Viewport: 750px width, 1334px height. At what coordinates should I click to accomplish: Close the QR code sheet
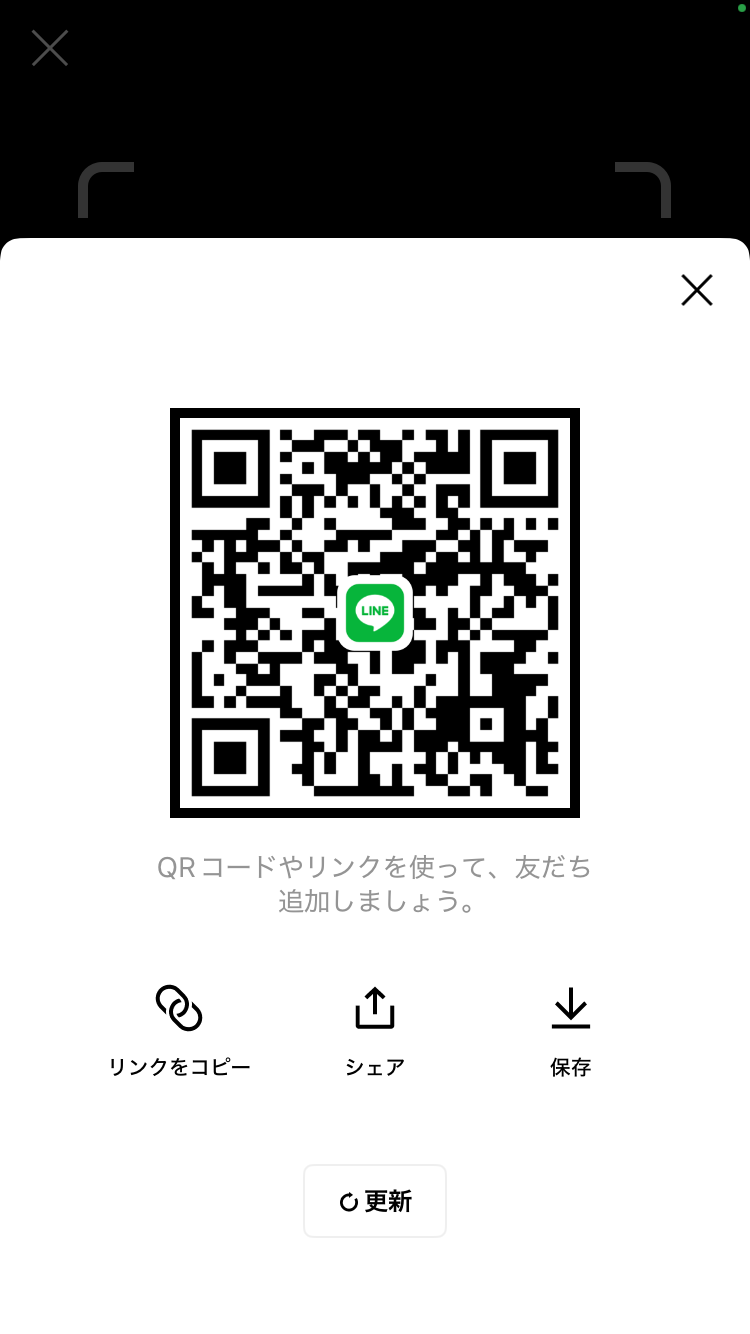click(696, 290)
